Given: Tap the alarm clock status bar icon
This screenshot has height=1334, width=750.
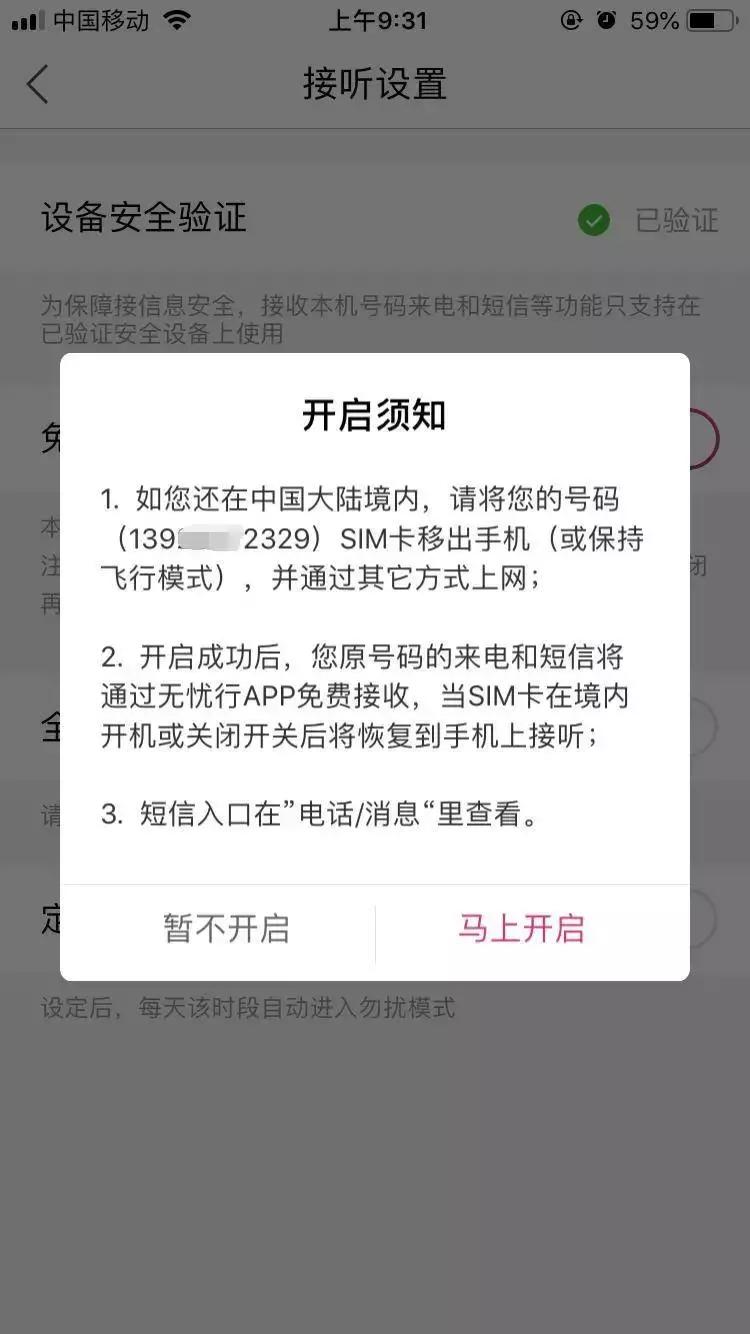Looking at the screenshot, I should [x=608, y=20].
